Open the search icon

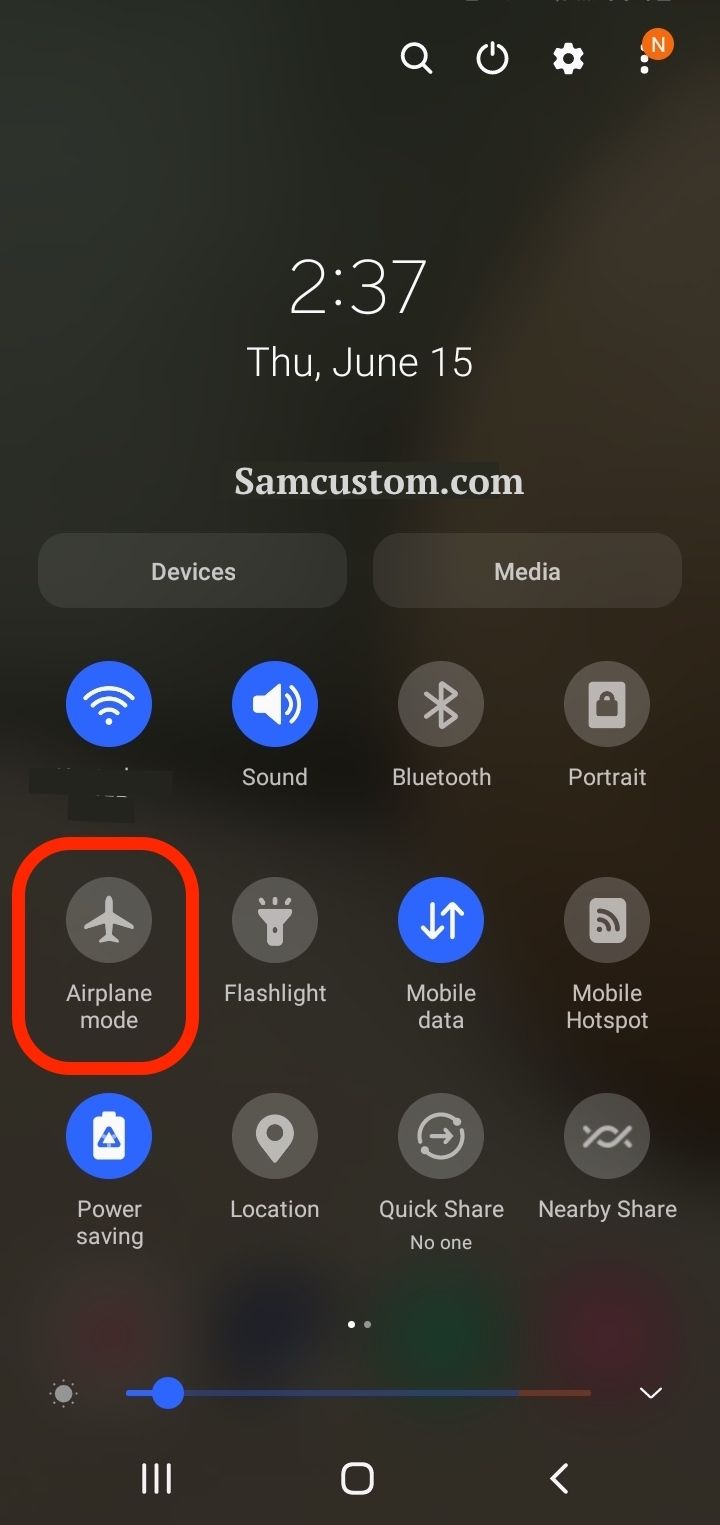[x=416, y=59]
